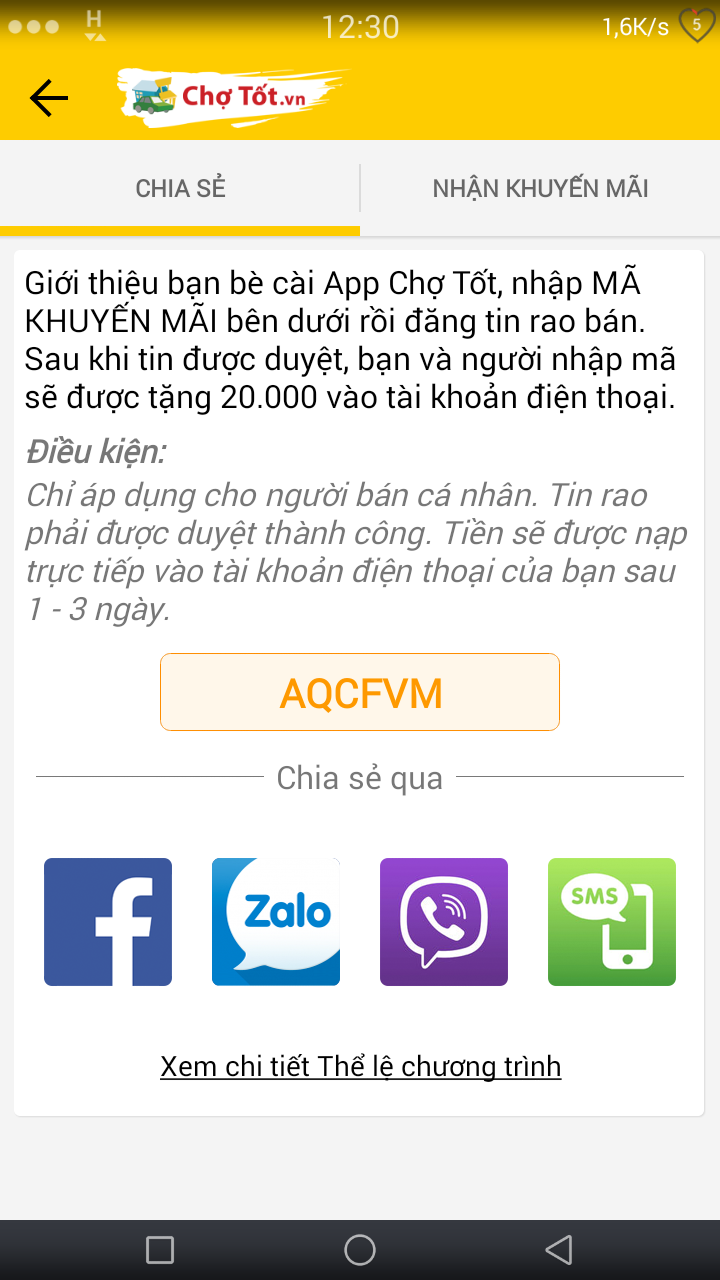Share the code via Zalo

[x=276, y=922]
